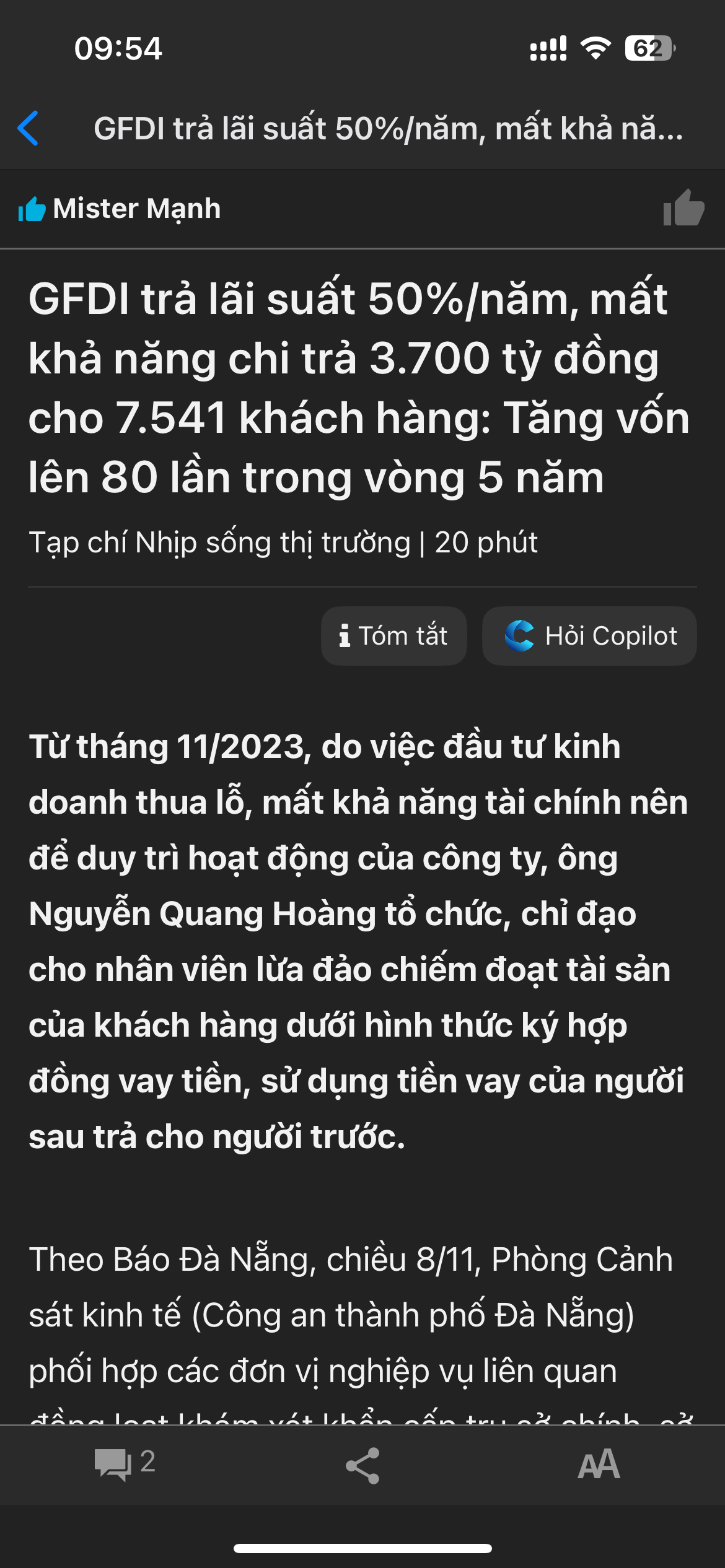Viewport: 725px width, 1568px height.
Task: Tap the Tóm tắt summary button
Action: pos(393,636)
